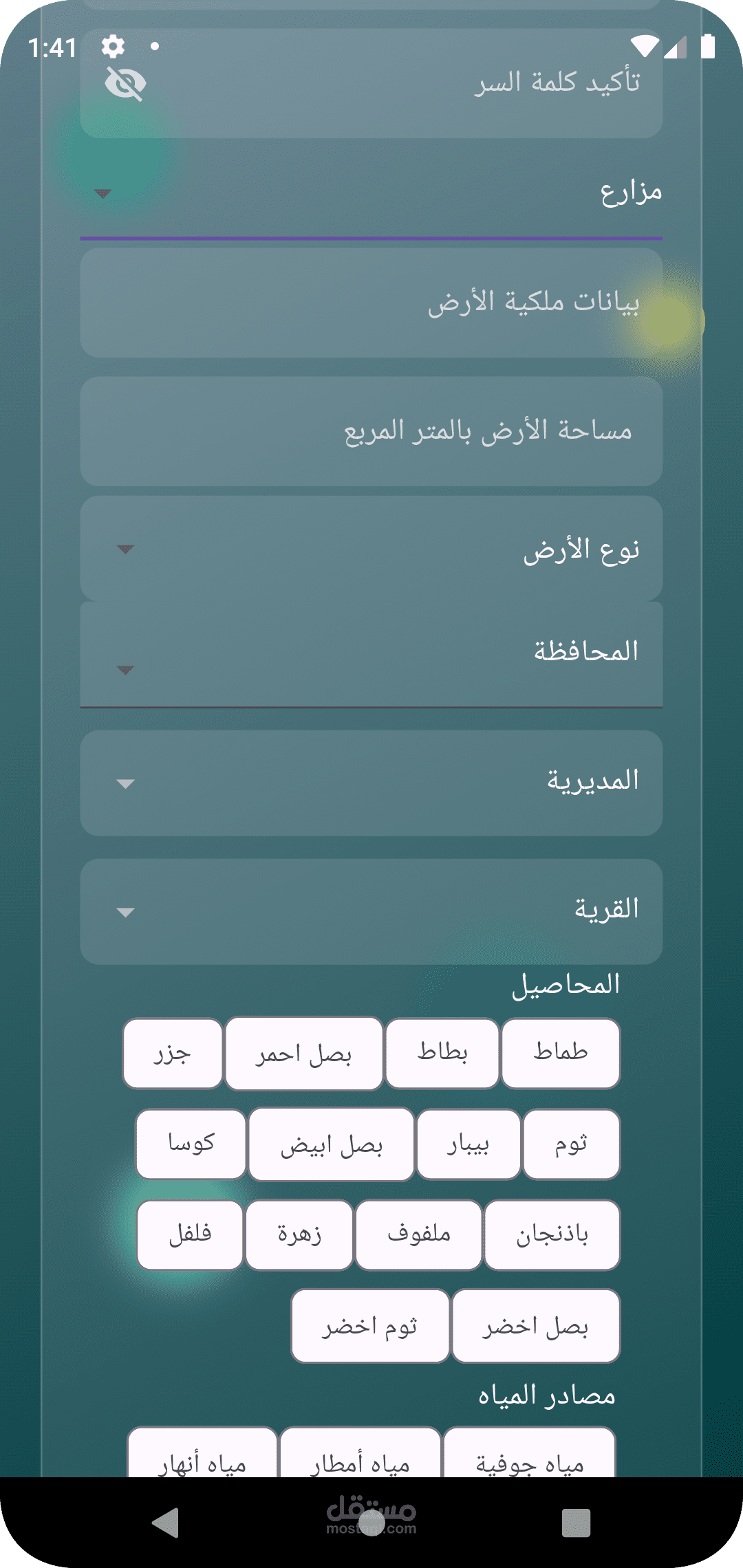
Task: Expand the نوع الأرض dropdown
Action: (371, 549)
